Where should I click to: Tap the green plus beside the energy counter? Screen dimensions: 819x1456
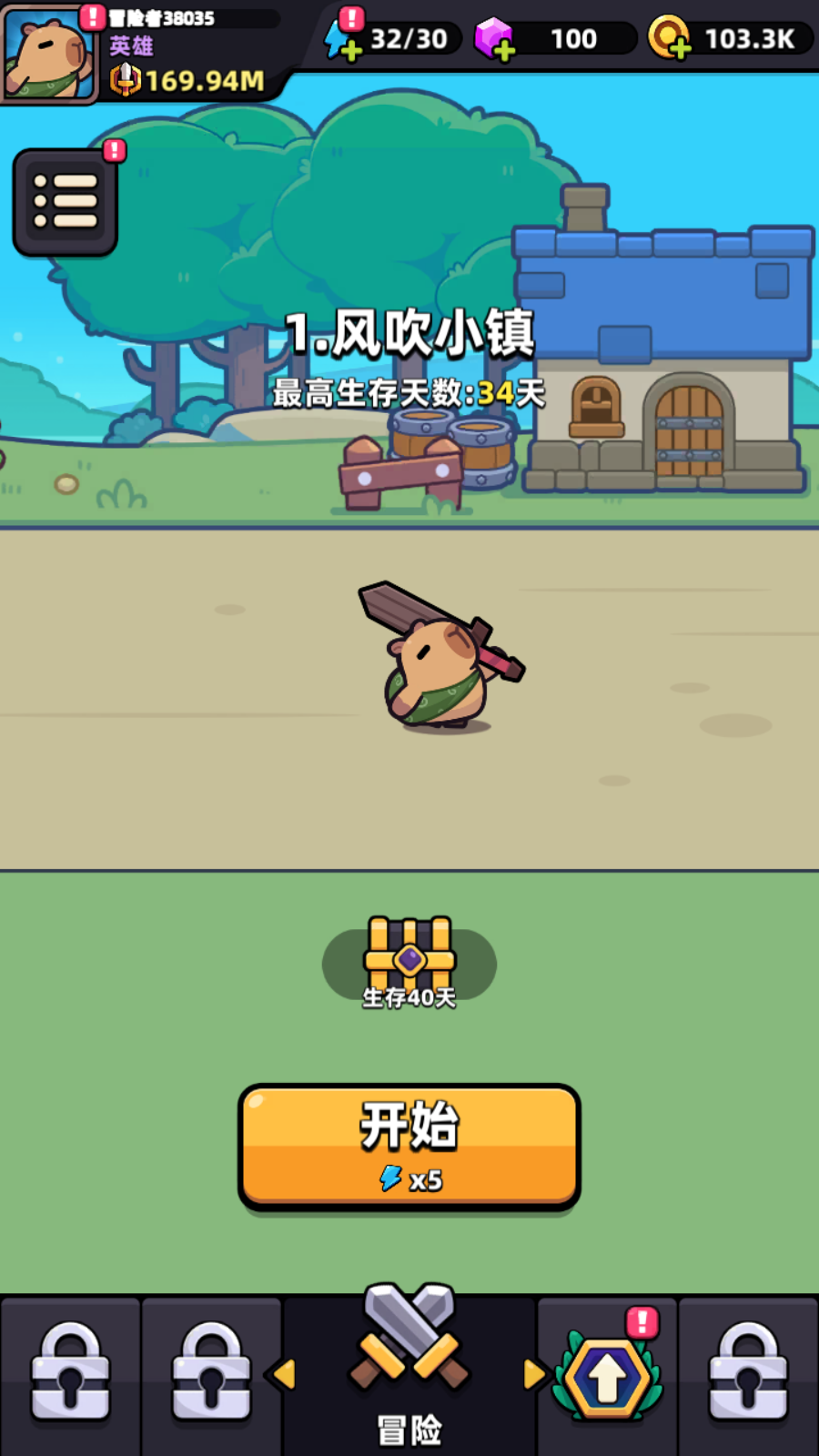(x=352, y=50)
